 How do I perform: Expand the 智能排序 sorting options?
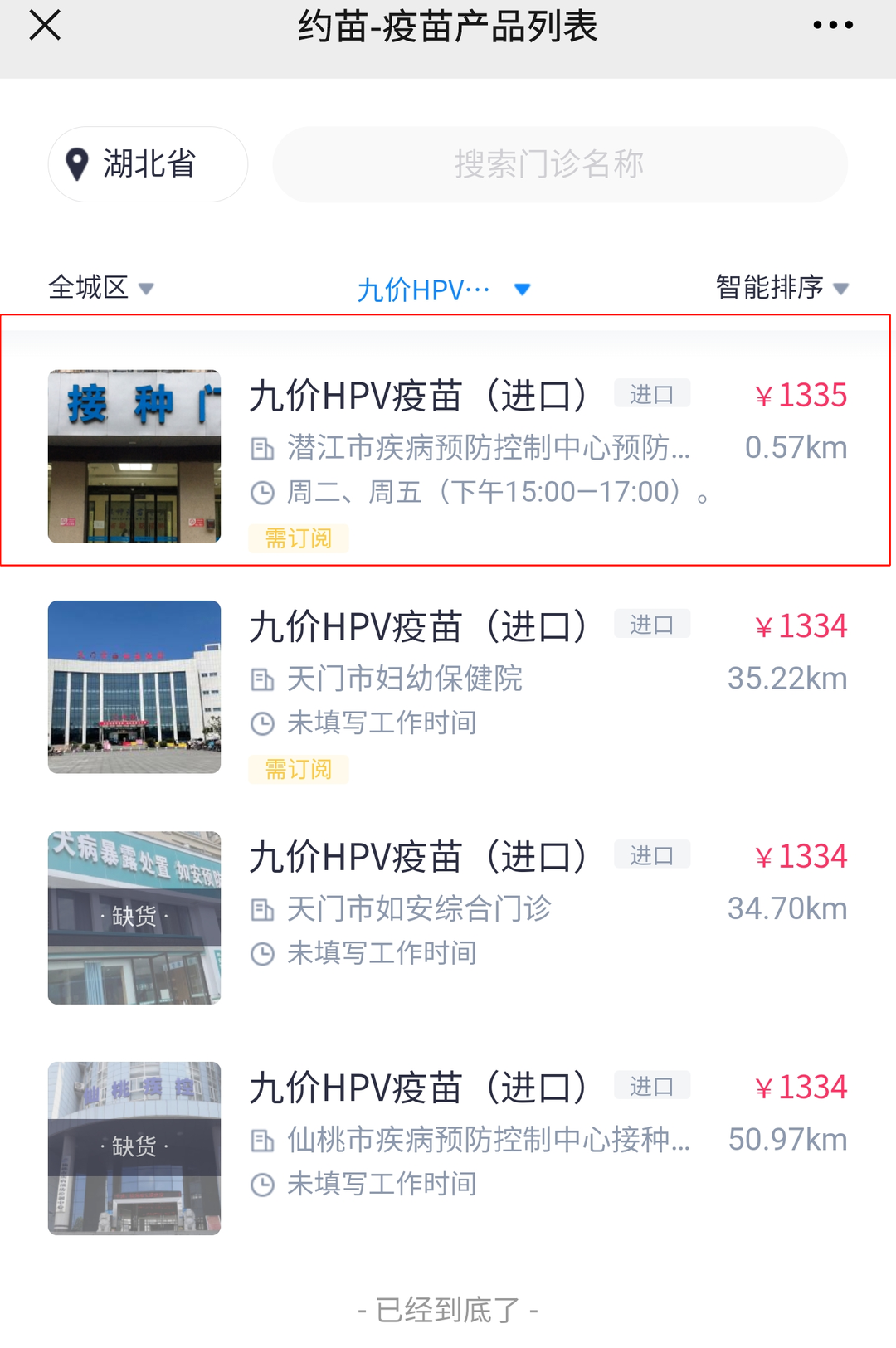(782, 288)
